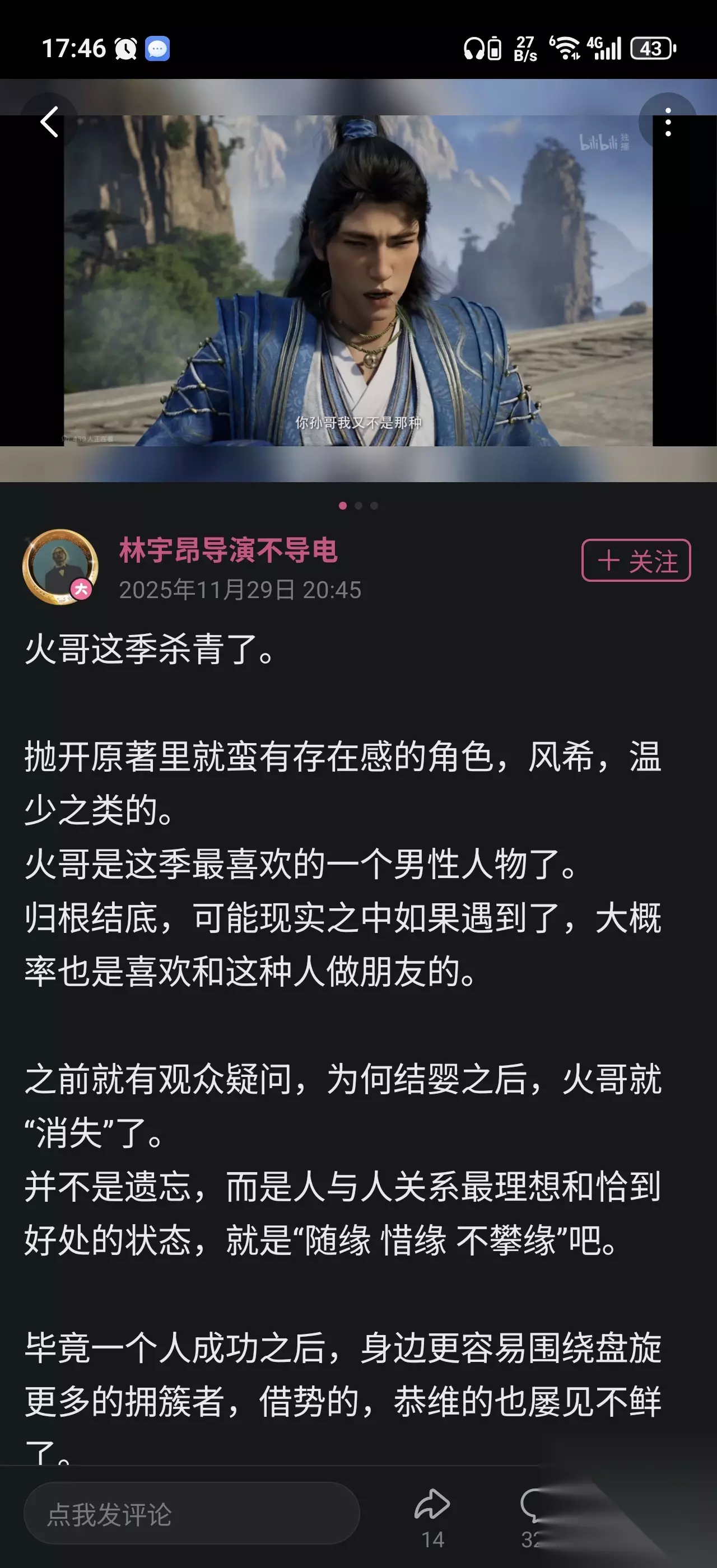
Task: Go back using the top-left arrow
Action: pos(49,122)
